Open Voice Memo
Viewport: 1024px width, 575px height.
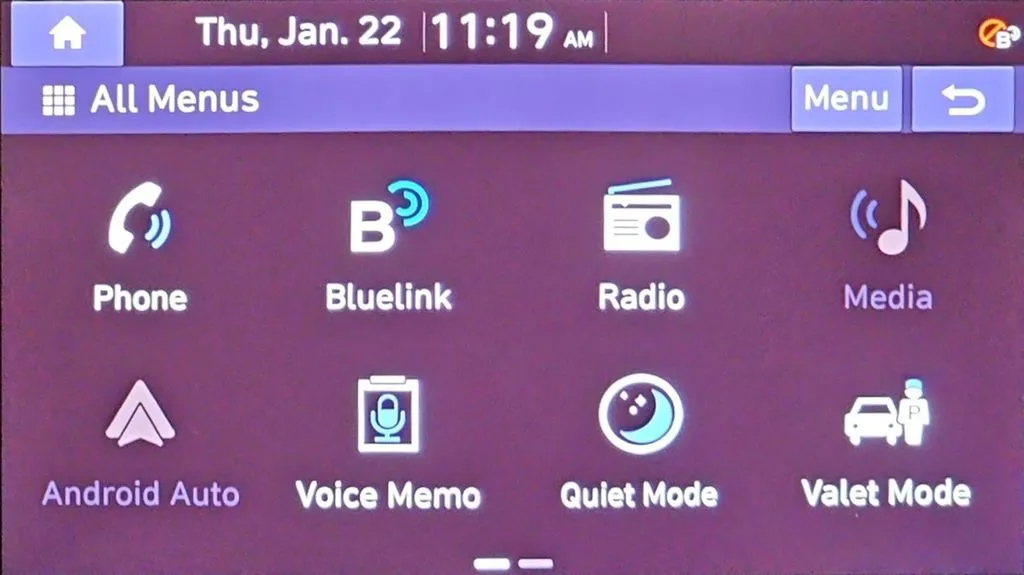(x=389, y=442)
